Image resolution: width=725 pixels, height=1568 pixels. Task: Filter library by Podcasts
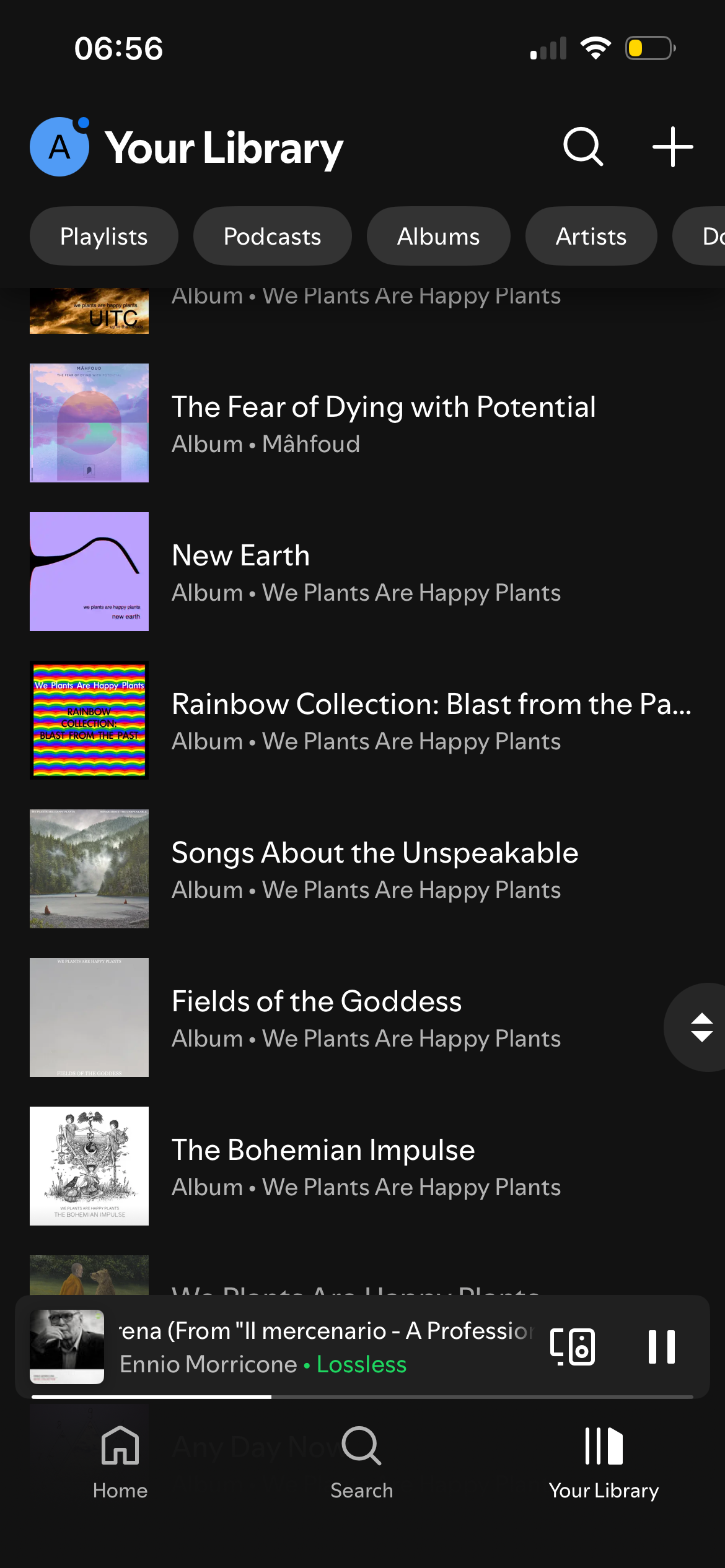pos(272,237)
